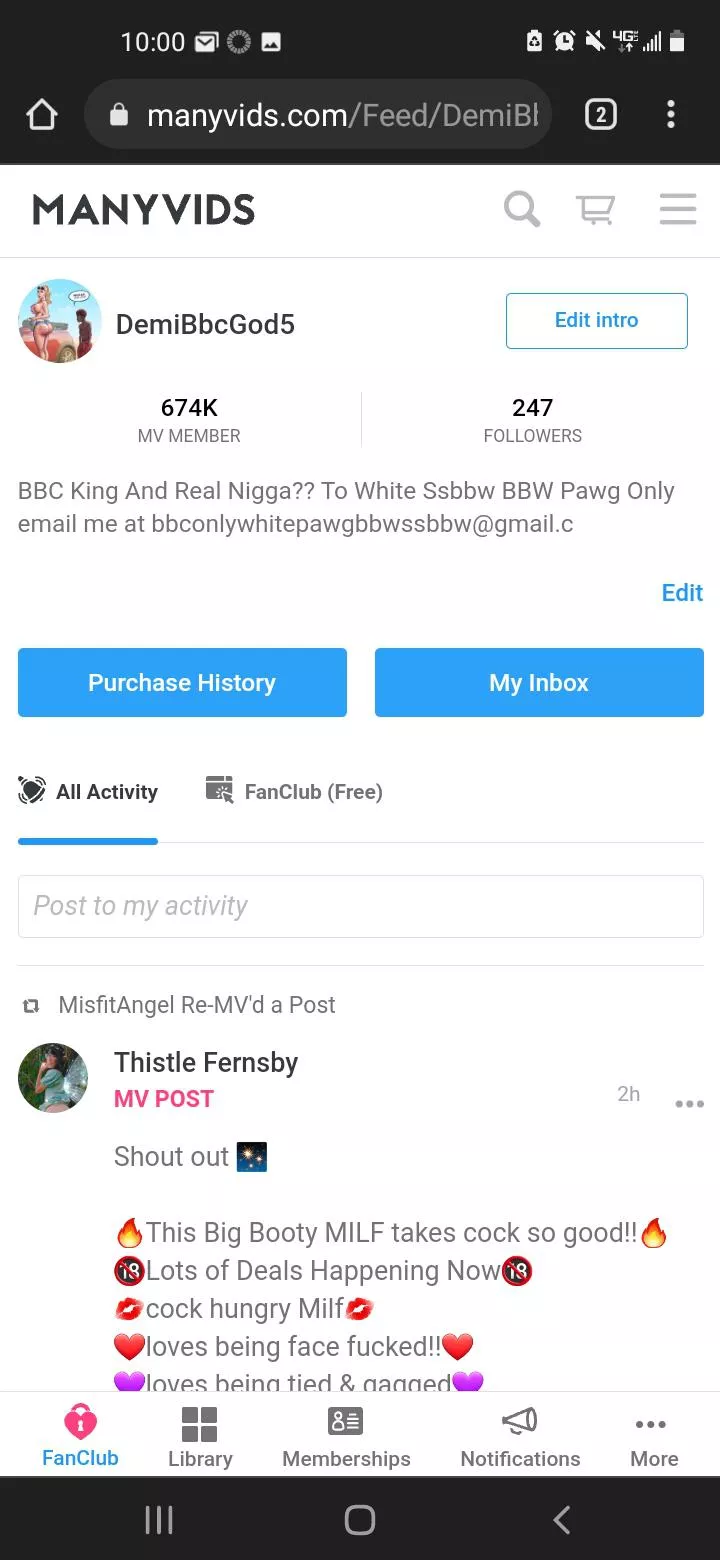
Task: Go back with the system back button
Action: pyautogui.click(x=561, y=1520)
